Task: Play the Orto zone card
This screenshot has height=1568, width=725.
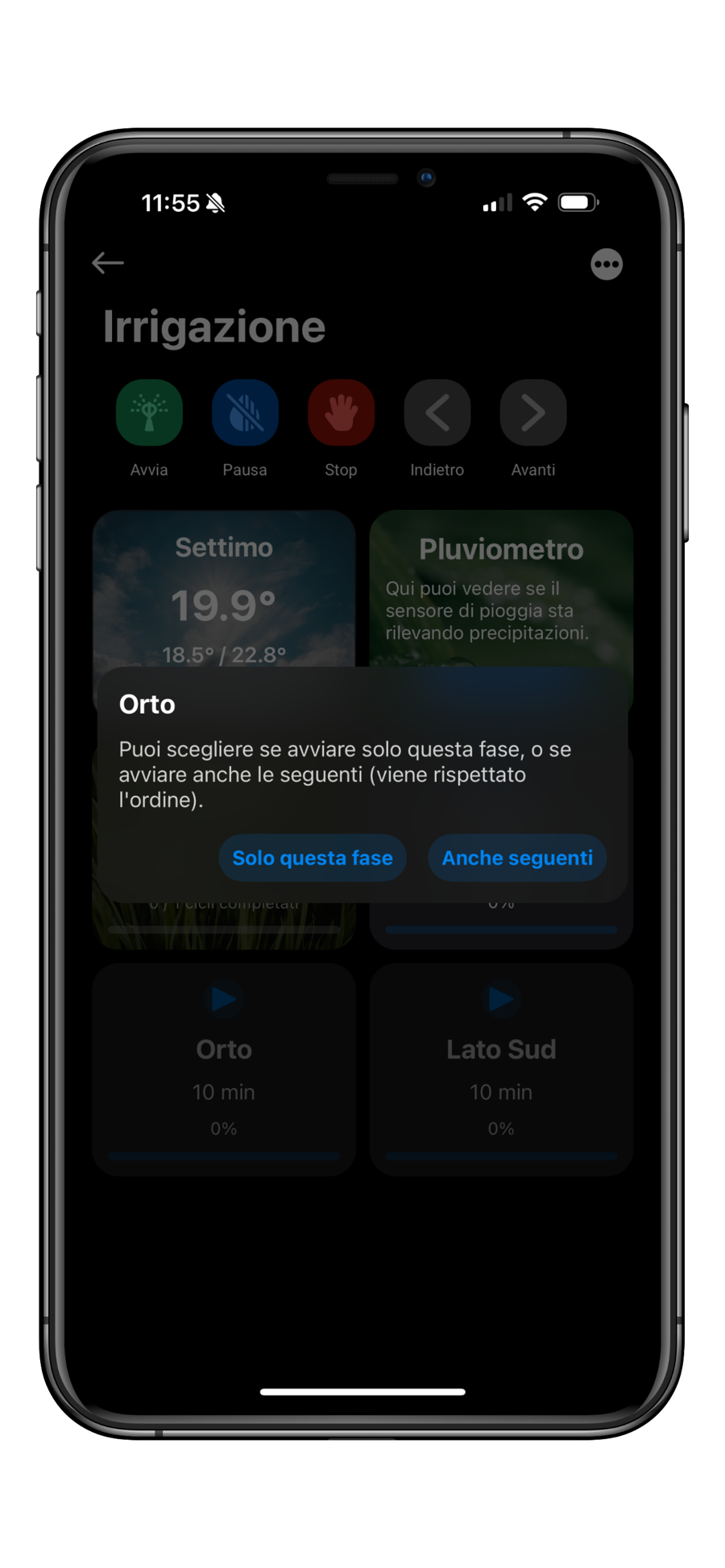Action: [224, 999]
